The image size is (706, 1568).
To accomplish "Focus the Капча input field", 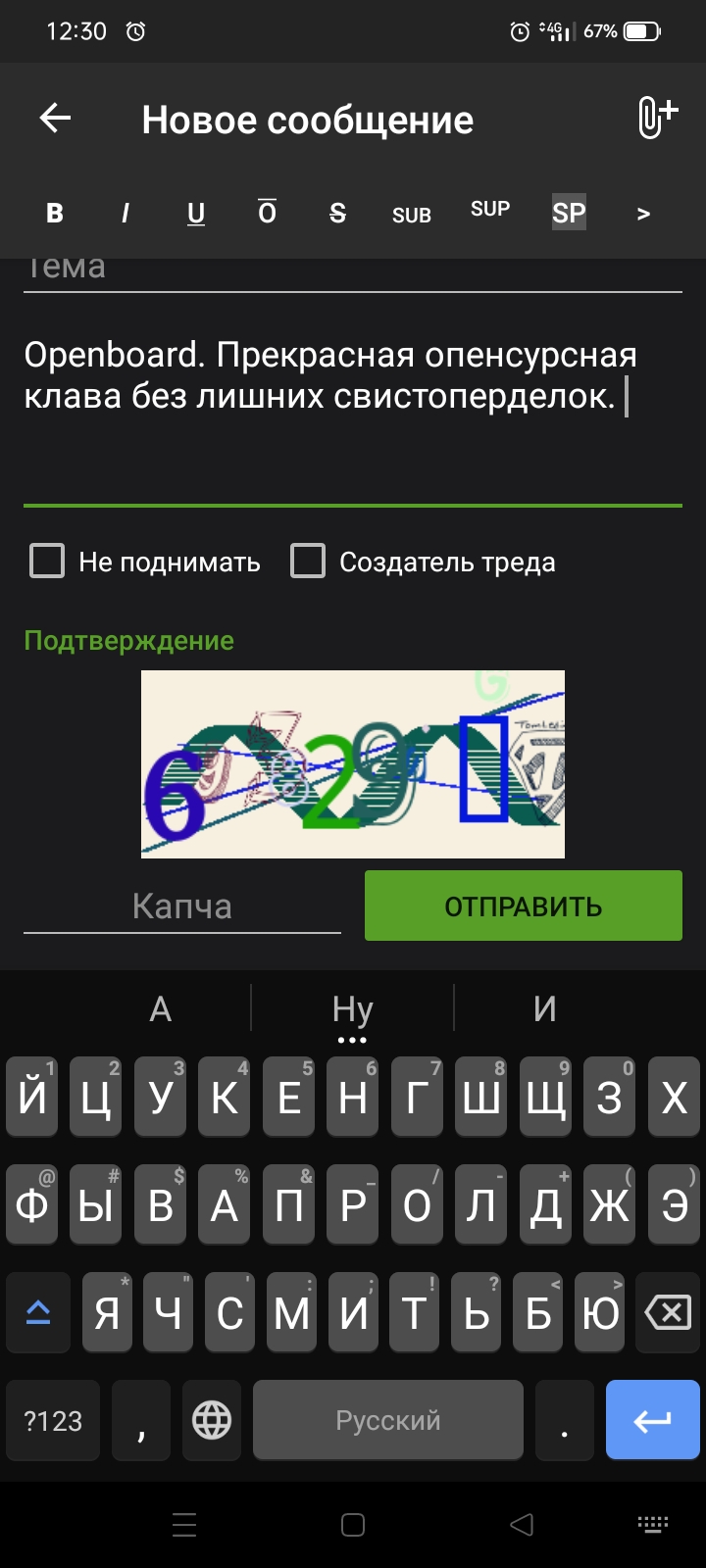I will click(x=182, y=906).
